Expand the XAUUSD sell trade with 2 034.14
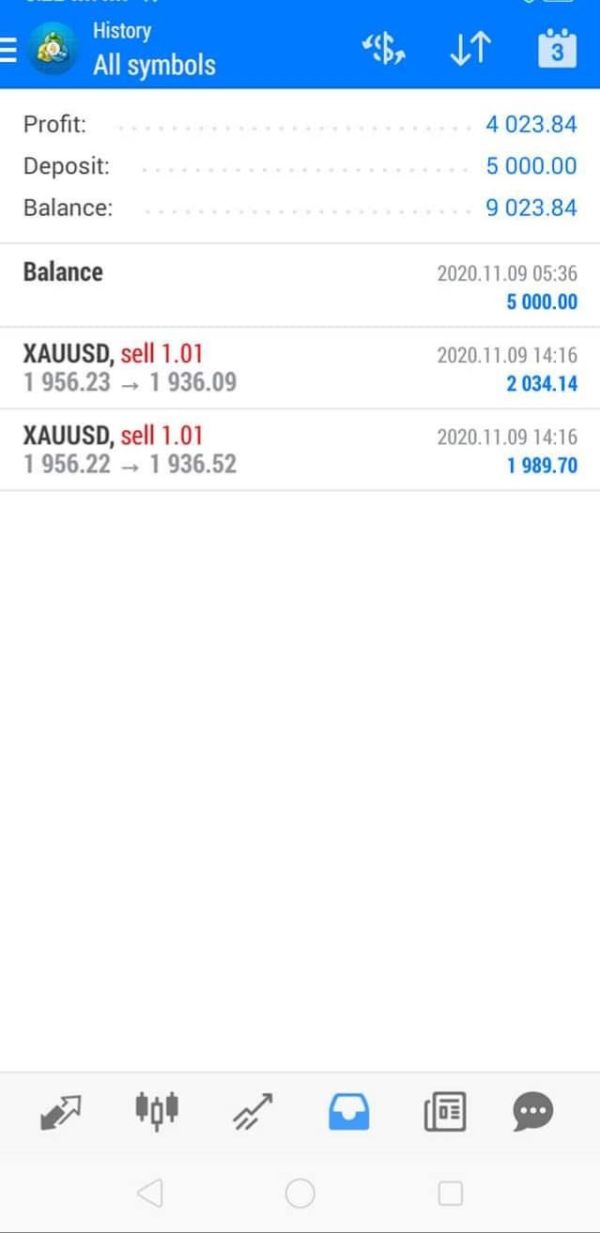This screenshot has height=1233, width=600. tap(300, 368)
